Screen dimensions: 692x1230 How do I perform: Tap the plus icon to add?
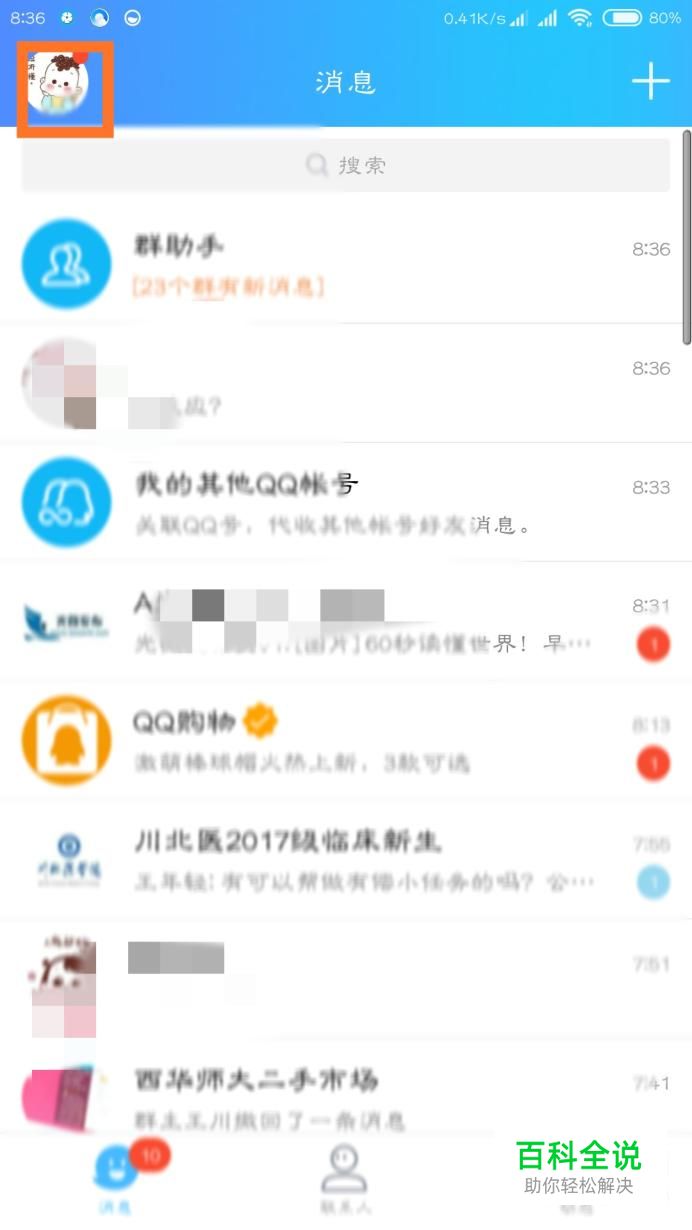650,80
